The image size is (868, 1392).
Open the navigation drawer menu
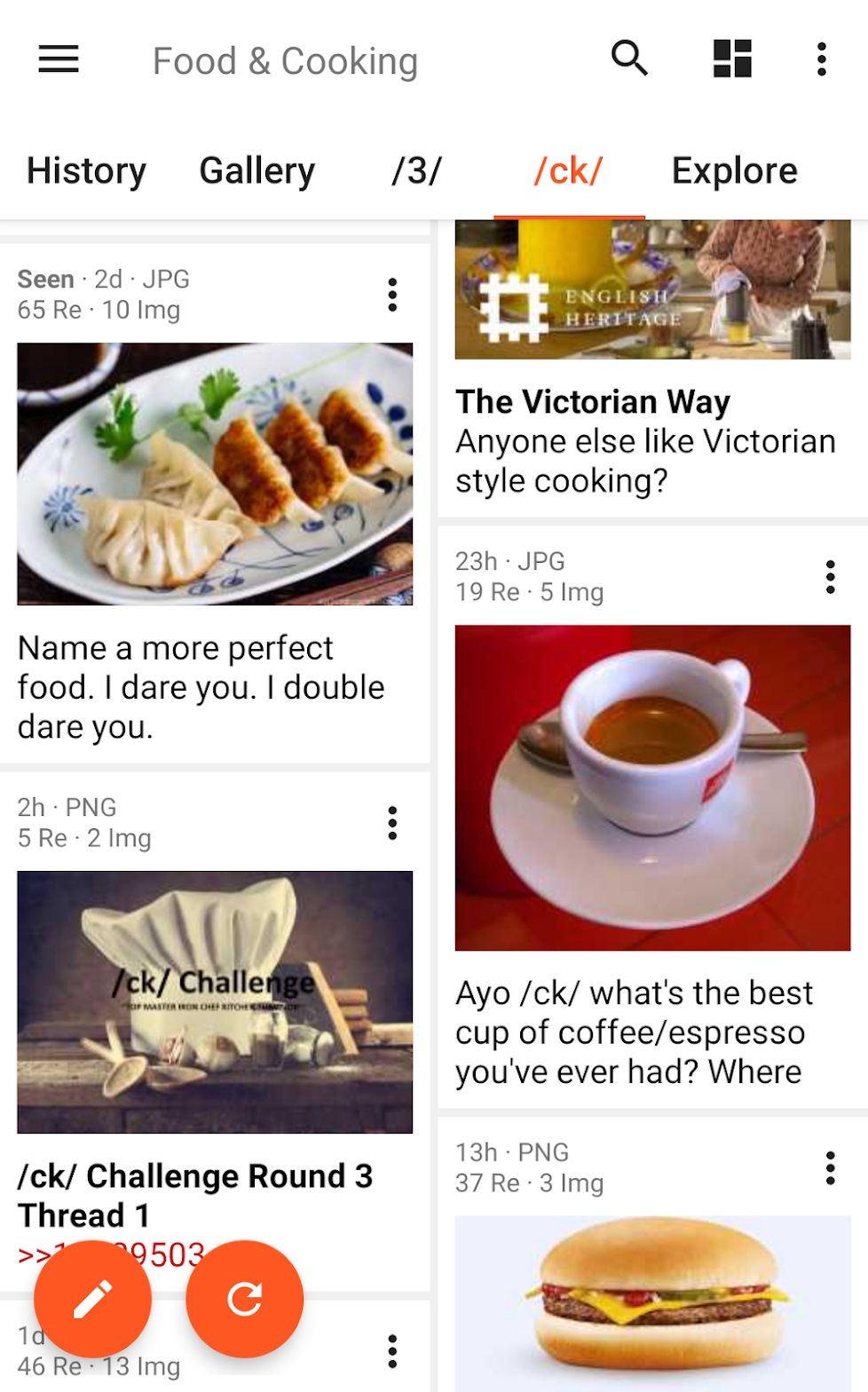pos(57,59)
